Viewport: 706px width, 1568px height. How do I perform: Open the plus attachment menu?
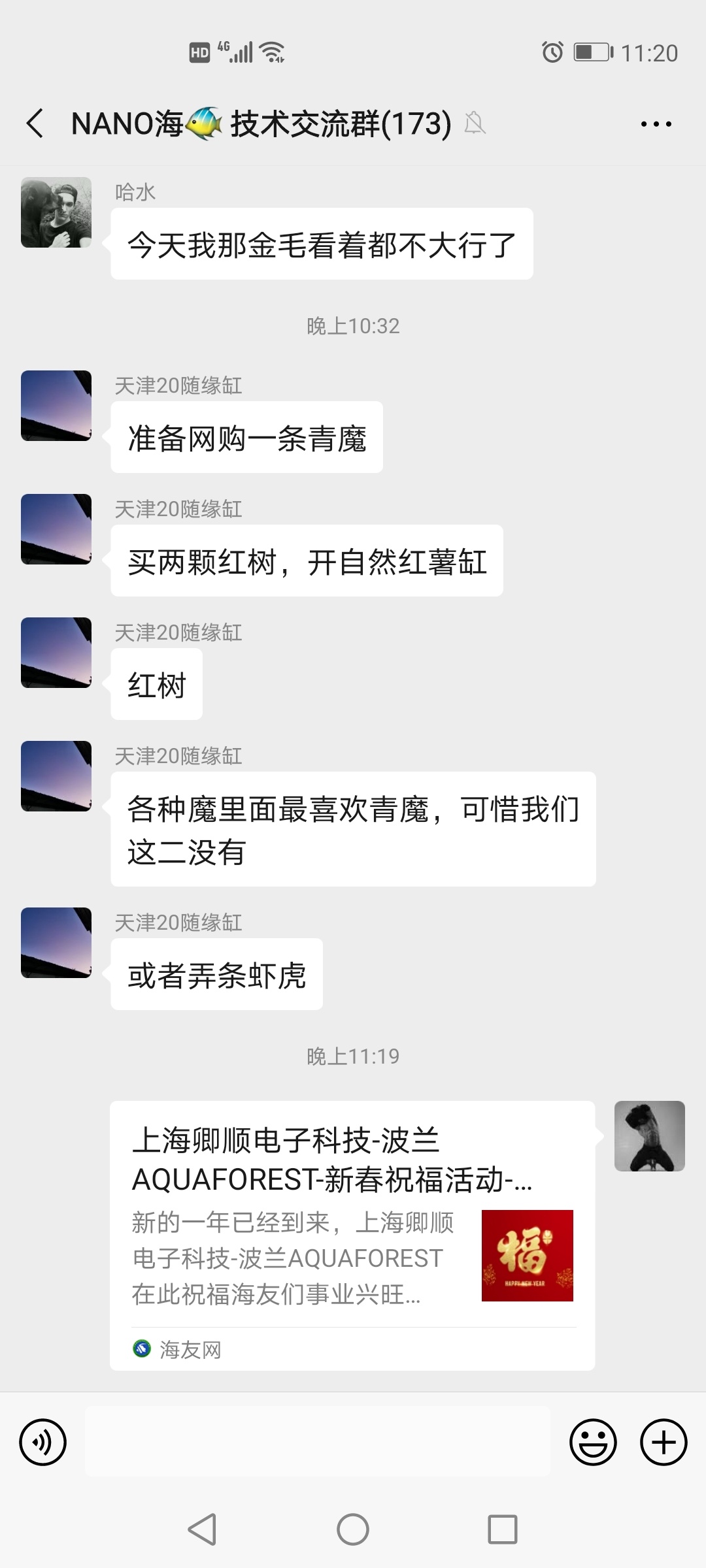coord(664,1442)
